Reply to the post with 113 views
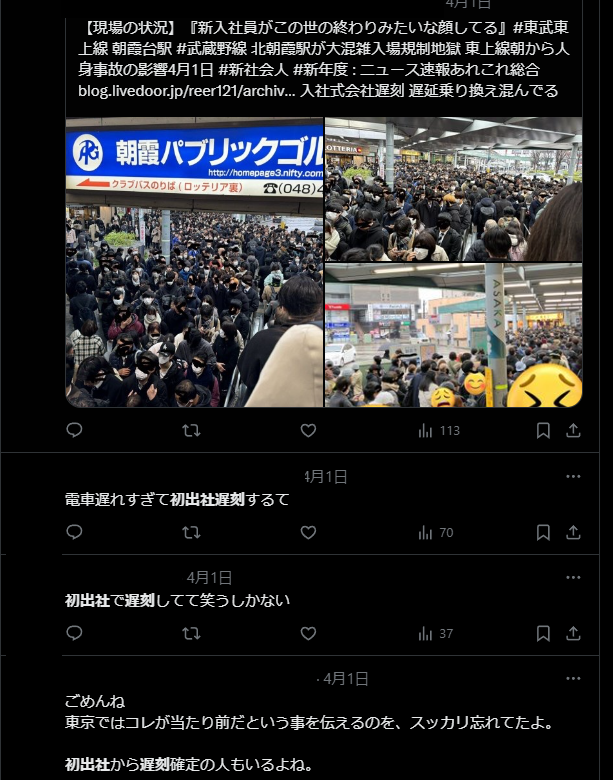The image size is (613, 780). point(74,431)
